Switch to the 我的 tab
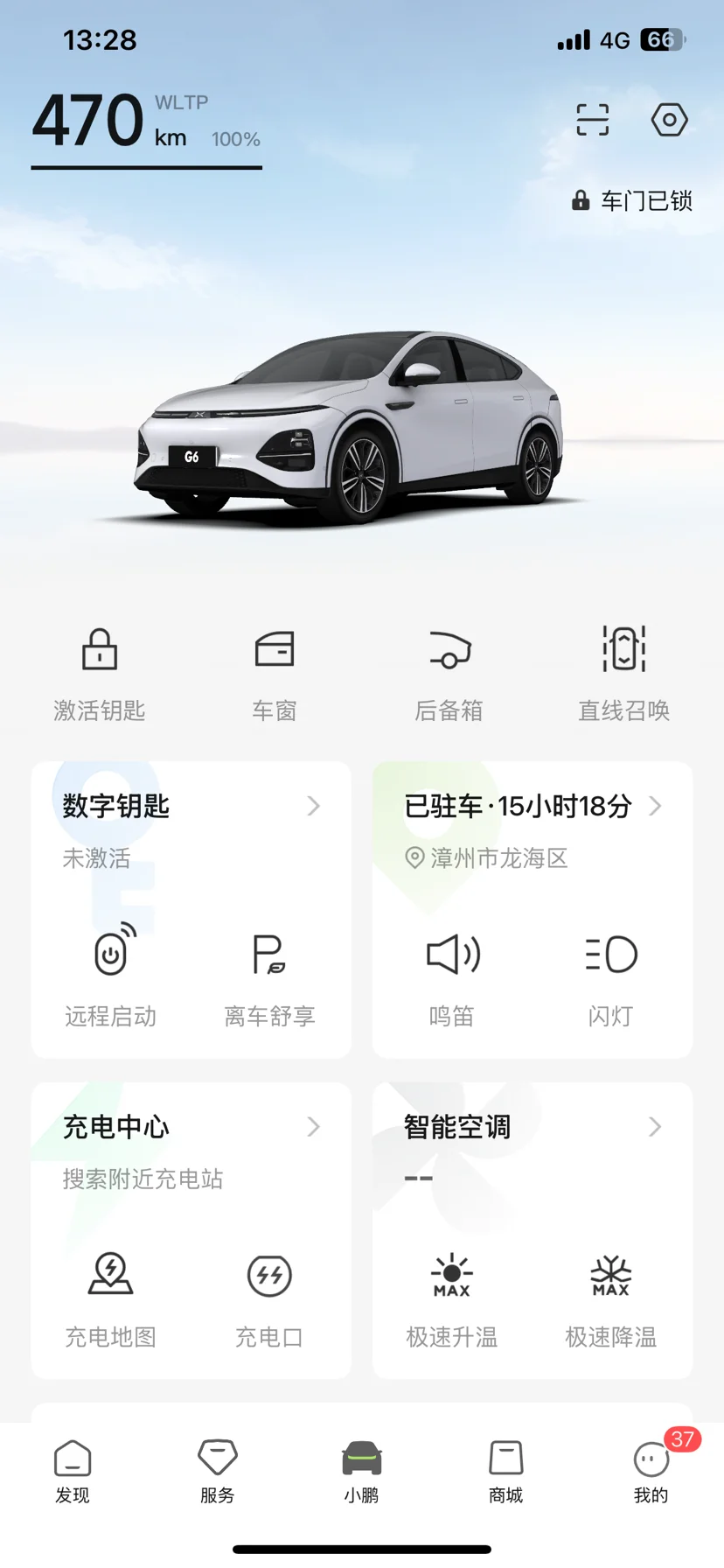724x1568 pixels. tap(651, 1472)
